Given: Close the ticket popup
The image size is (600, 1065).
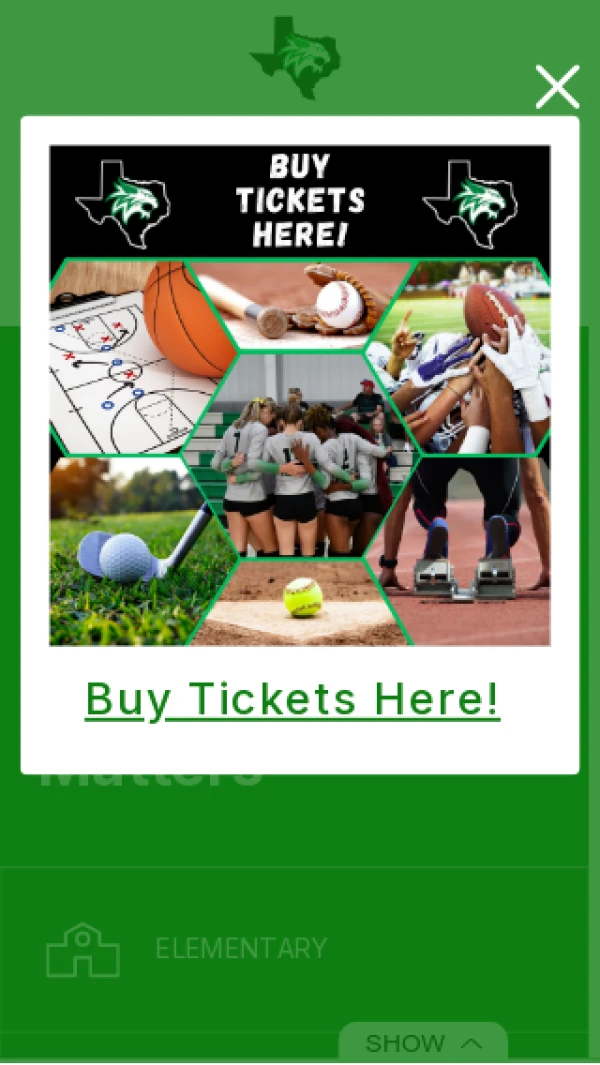Looking at the screenshot, I should (x=557, y=87).
